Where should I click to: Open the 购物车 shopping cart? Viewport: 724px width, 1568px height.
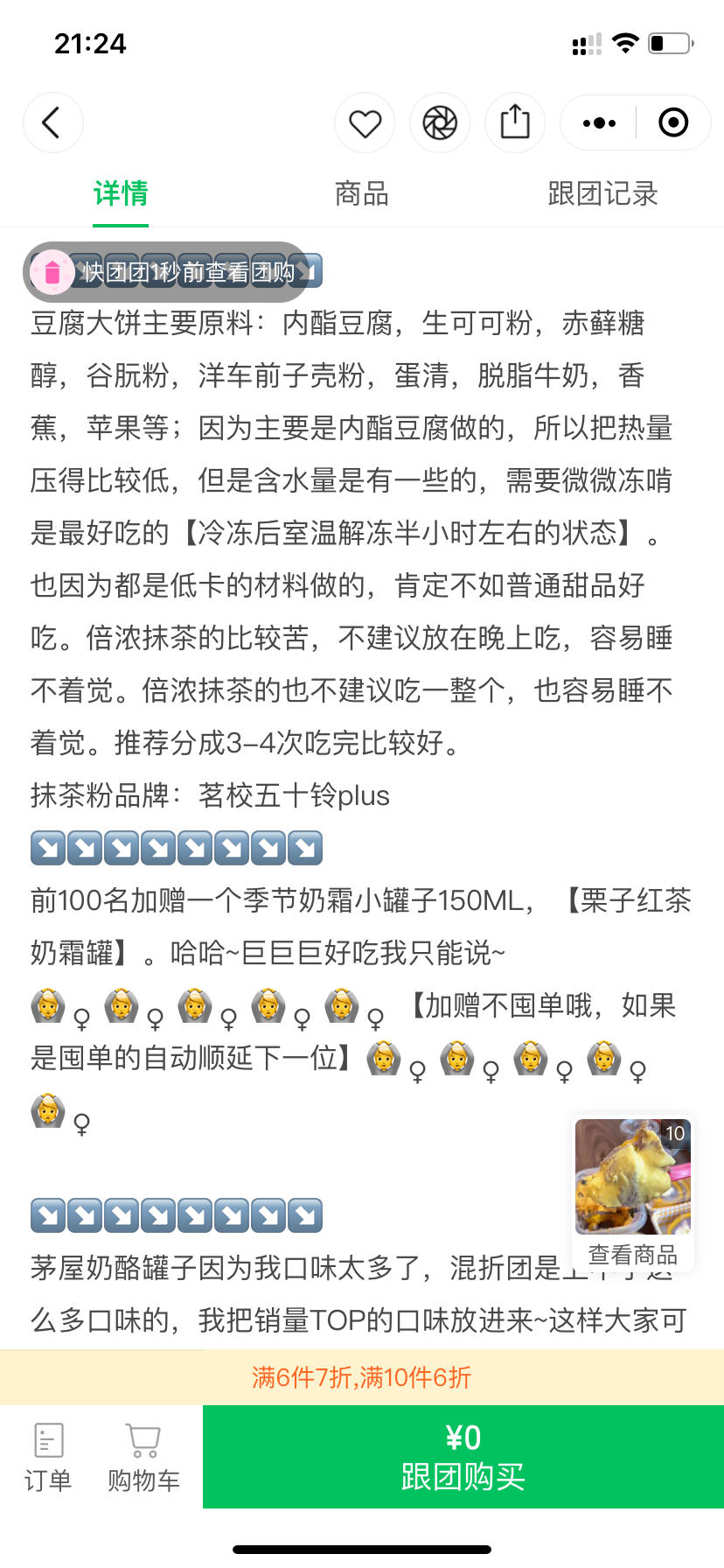point(143,1457)
